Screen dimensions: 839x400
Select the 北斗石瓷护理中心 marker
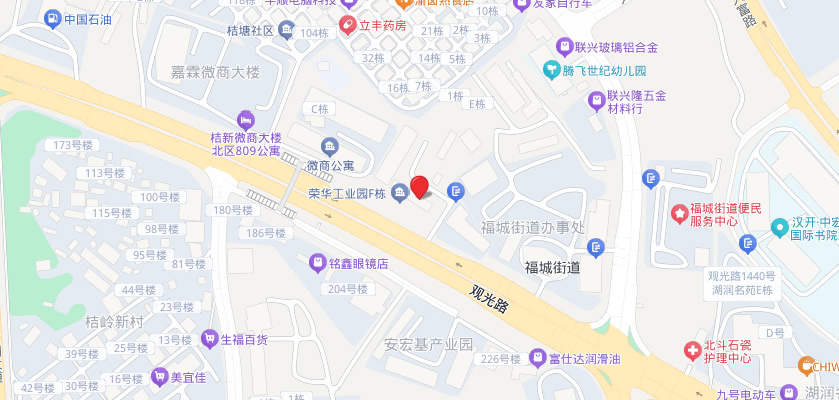point(692,350)
